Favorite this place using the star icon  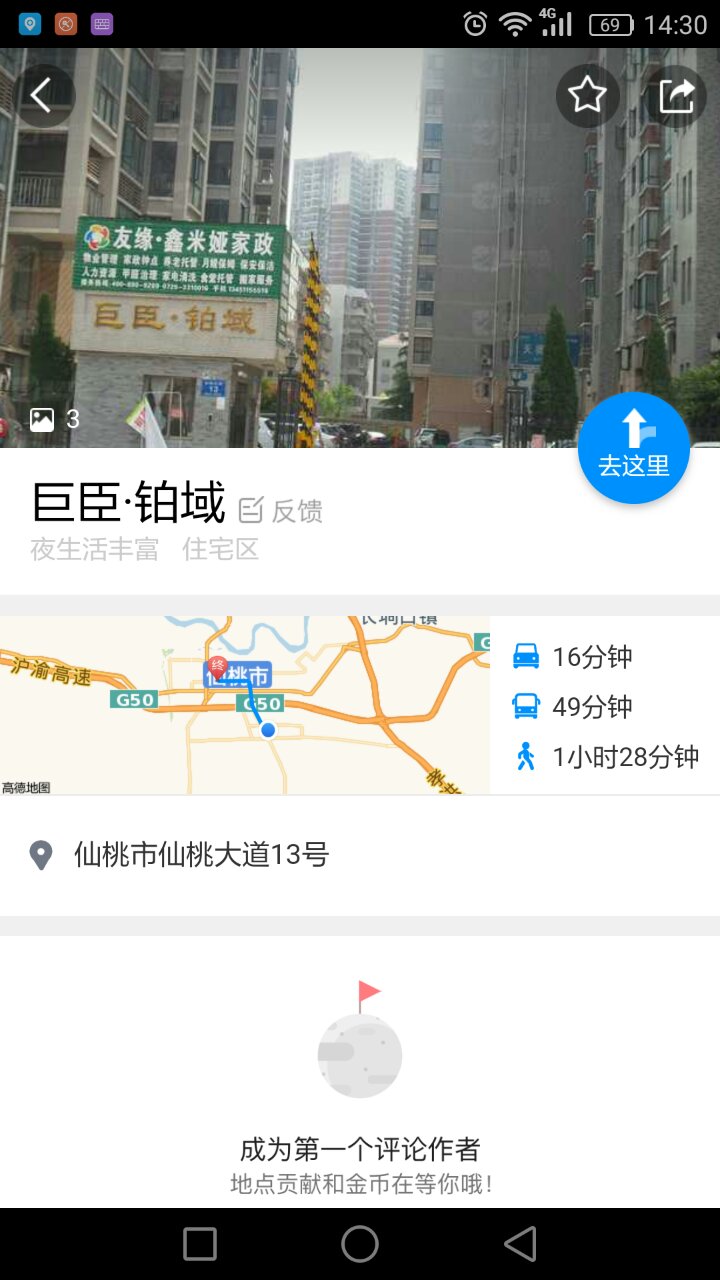tap(588, 95)
